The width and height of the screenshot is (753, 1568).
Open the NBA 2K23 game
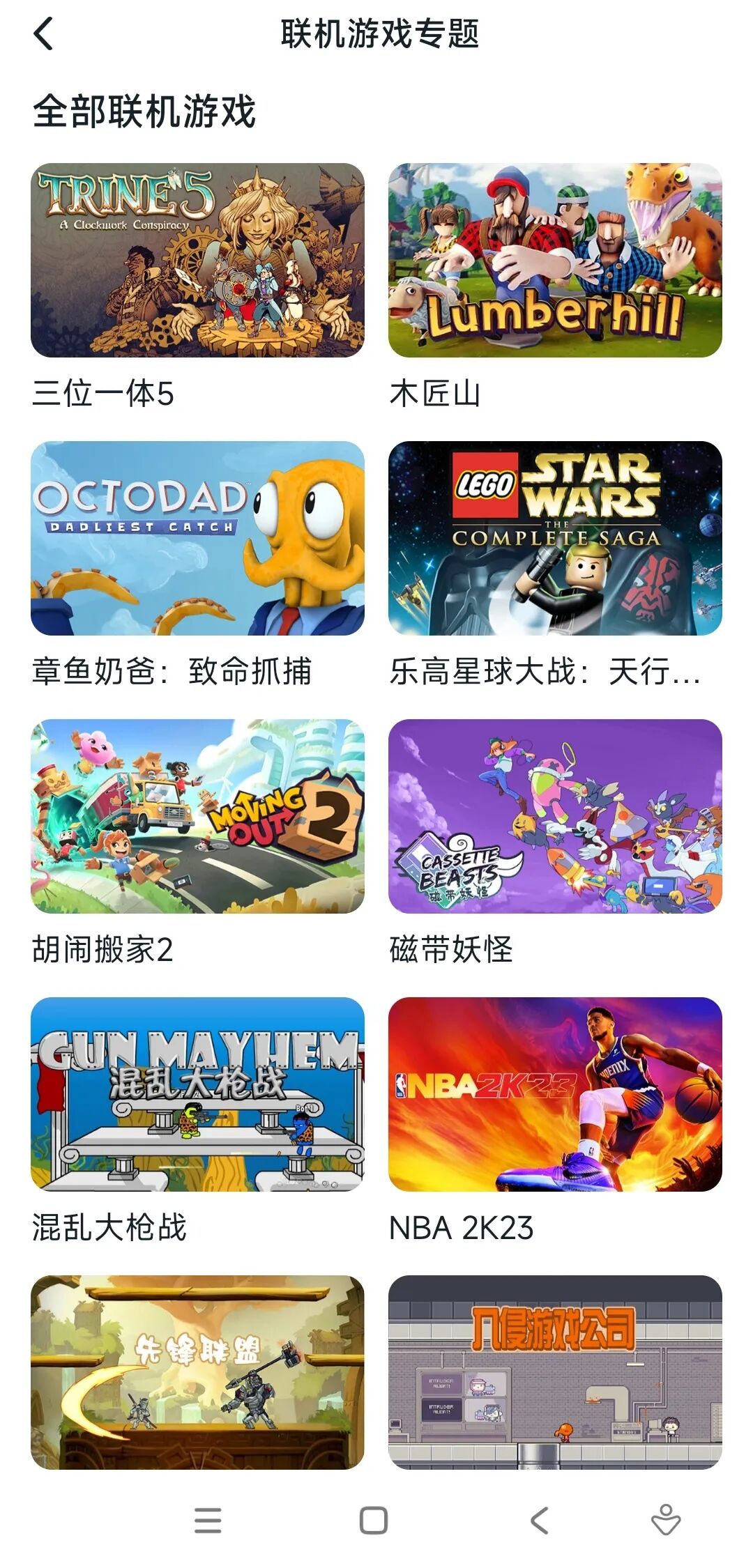pyautogui.click(x=555, y=1094)
